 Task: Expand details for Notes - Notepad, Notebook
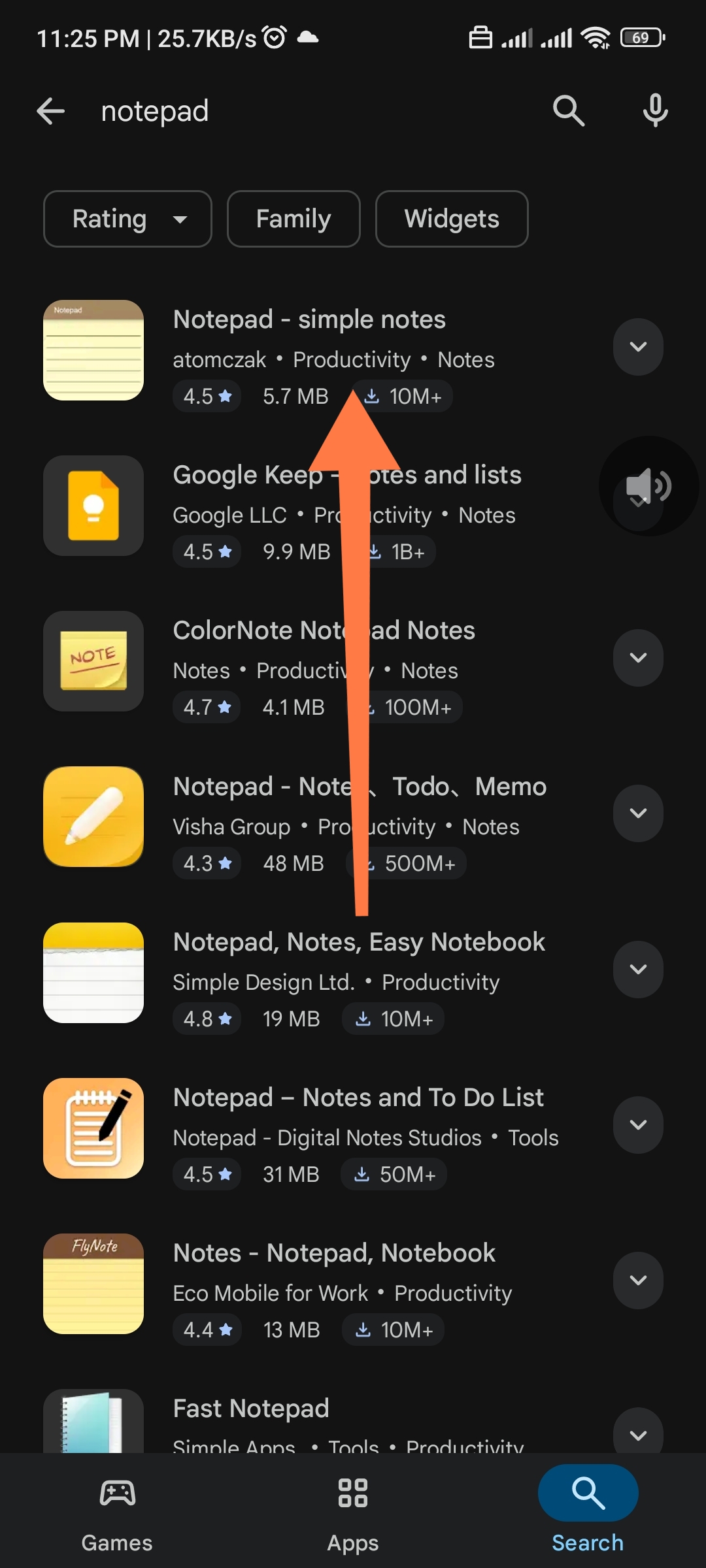click(x=638, y=1281)
